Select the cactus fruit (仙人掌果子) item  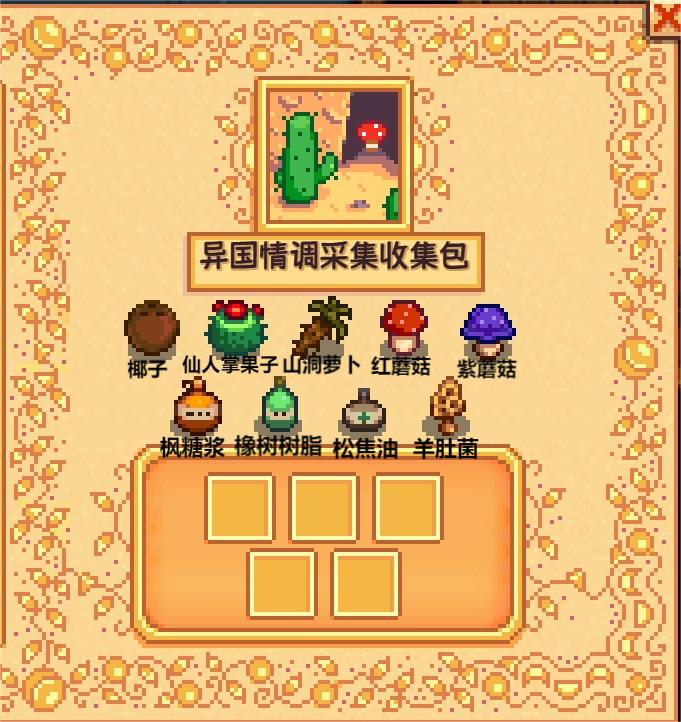(232, 325)
